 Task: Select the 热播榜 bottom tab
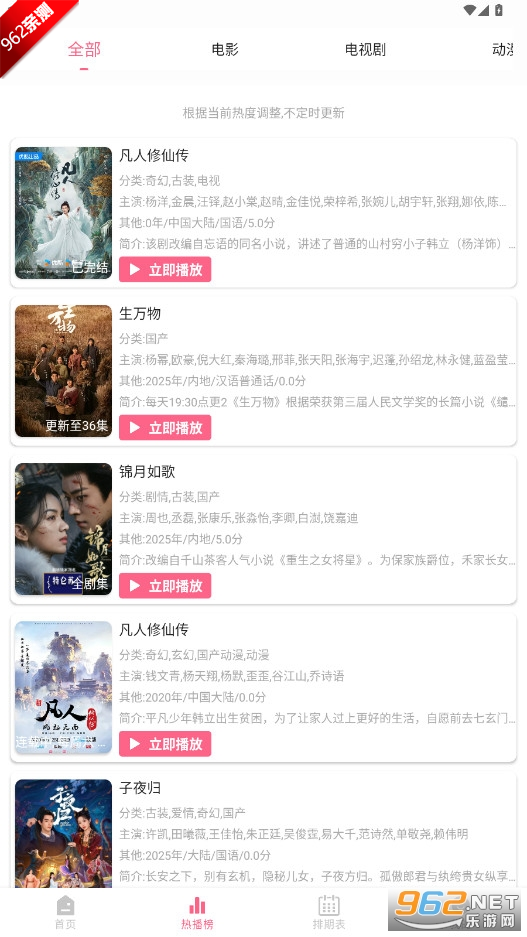coord(197,912)
